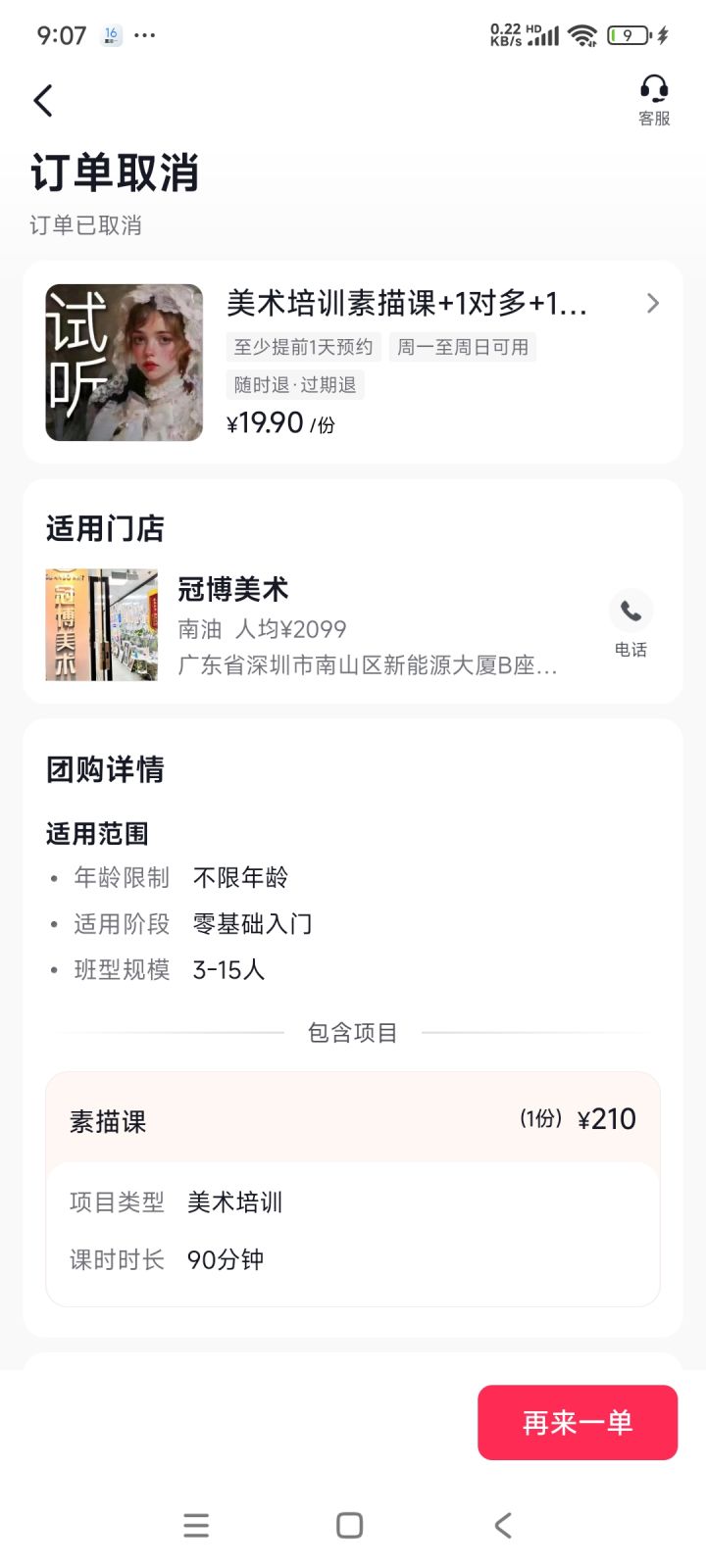Open the 冠博美术 store details
The image size is (706, 1568).
tap(314, 624)
